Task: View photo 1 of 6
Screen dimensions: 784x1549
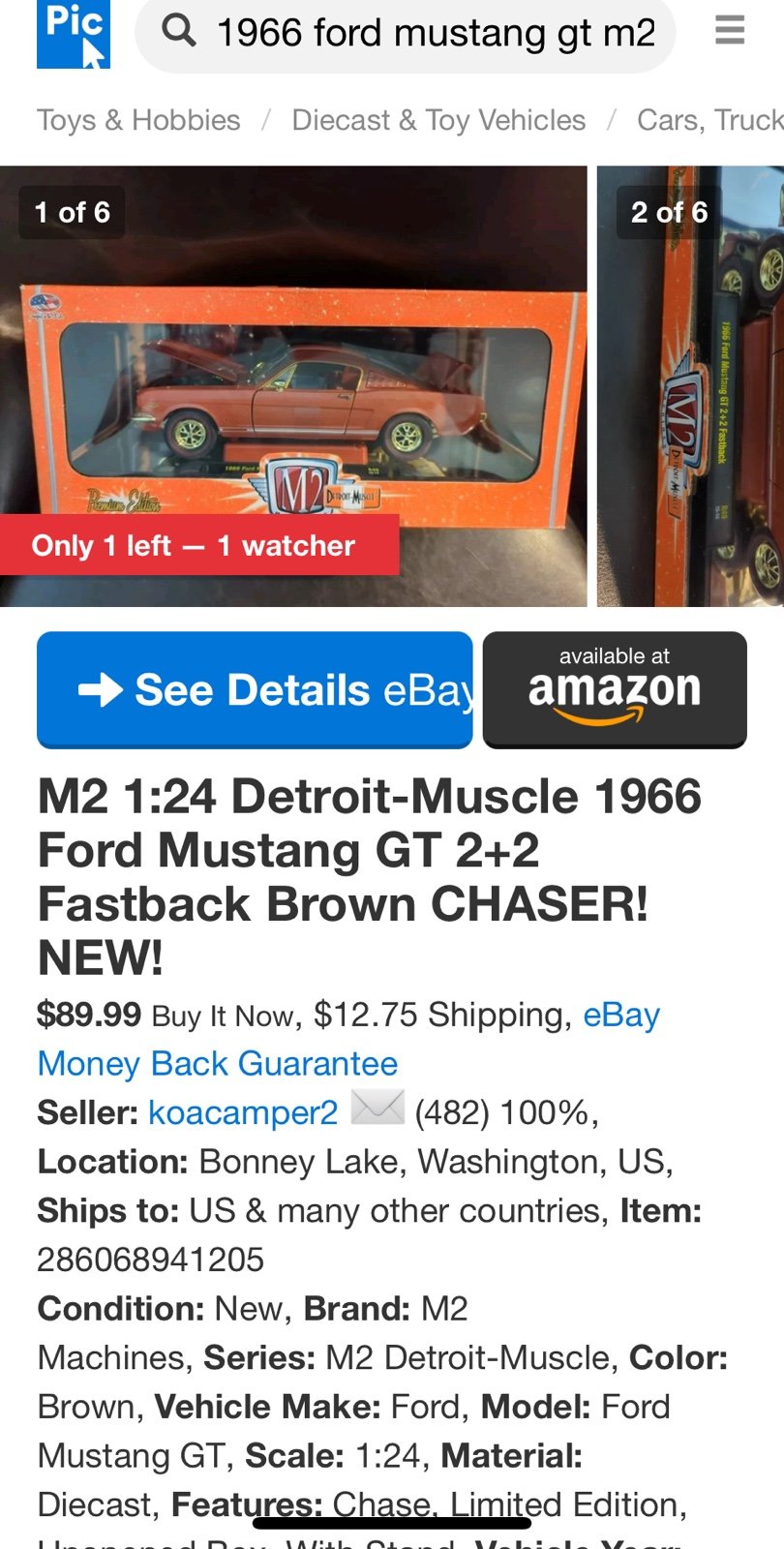Action: [x=293, y=386]
